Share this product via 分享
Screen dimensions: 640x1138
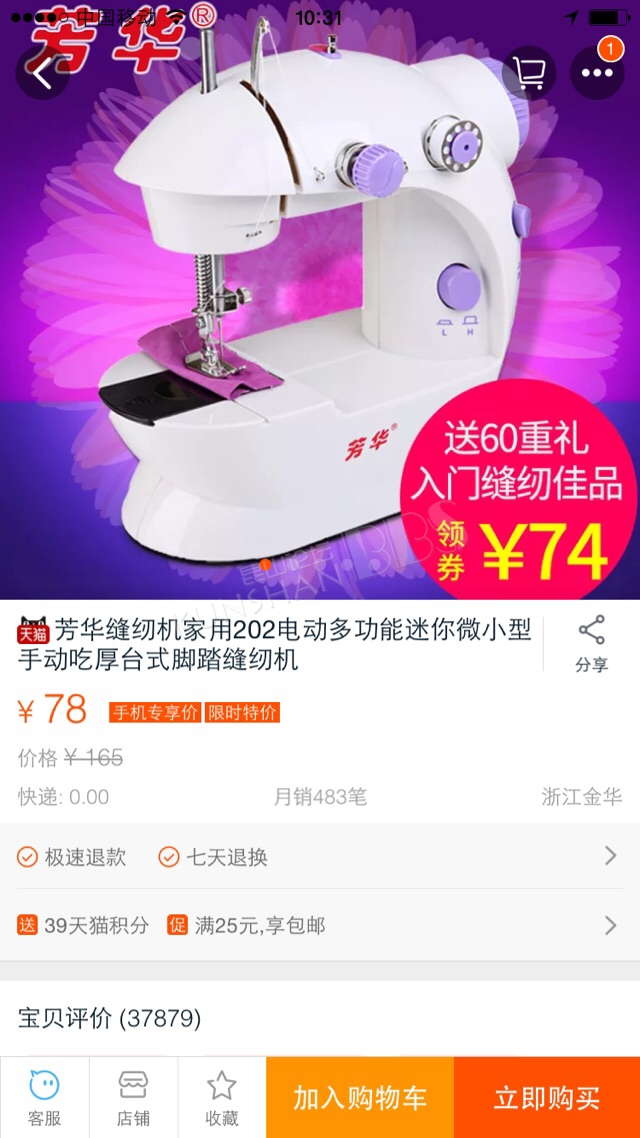591,644
